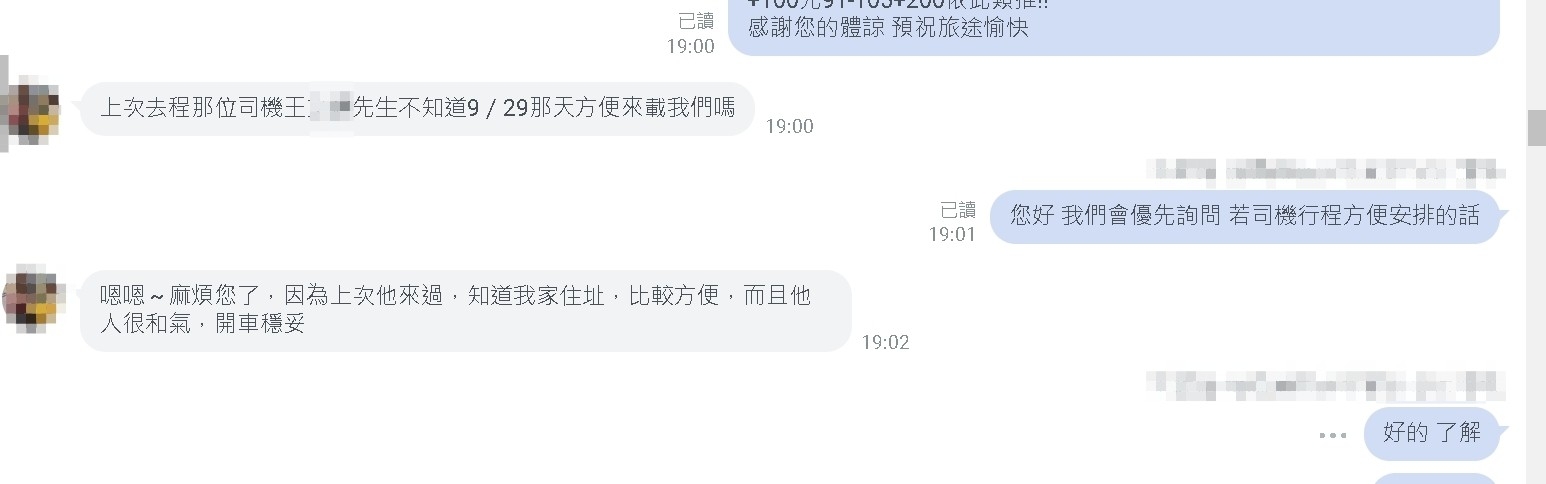Screen dimensions: 1546x484
Task: Open the avatar next to the 嗯嗯～麻煩您了 message
Action: point(32,298)
